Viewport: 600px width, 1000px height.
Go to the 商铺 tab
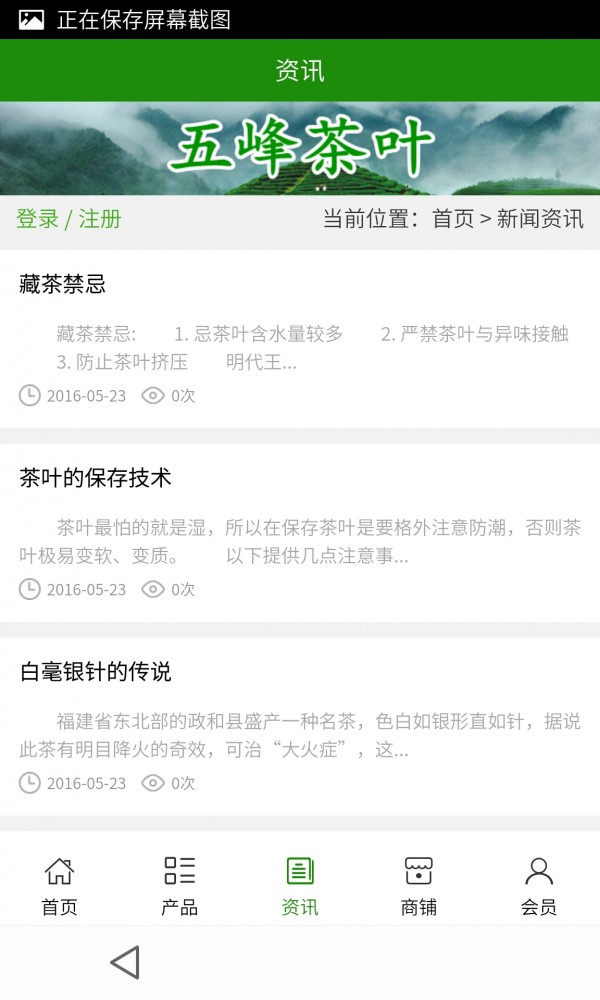coord(419,885)
